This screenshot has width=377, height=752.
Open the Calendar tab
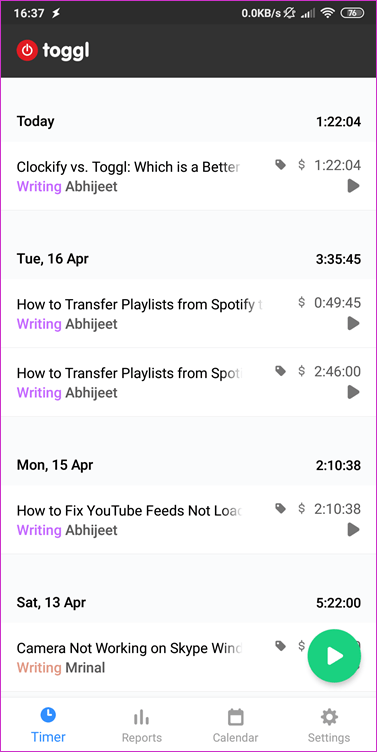[236, 725]
